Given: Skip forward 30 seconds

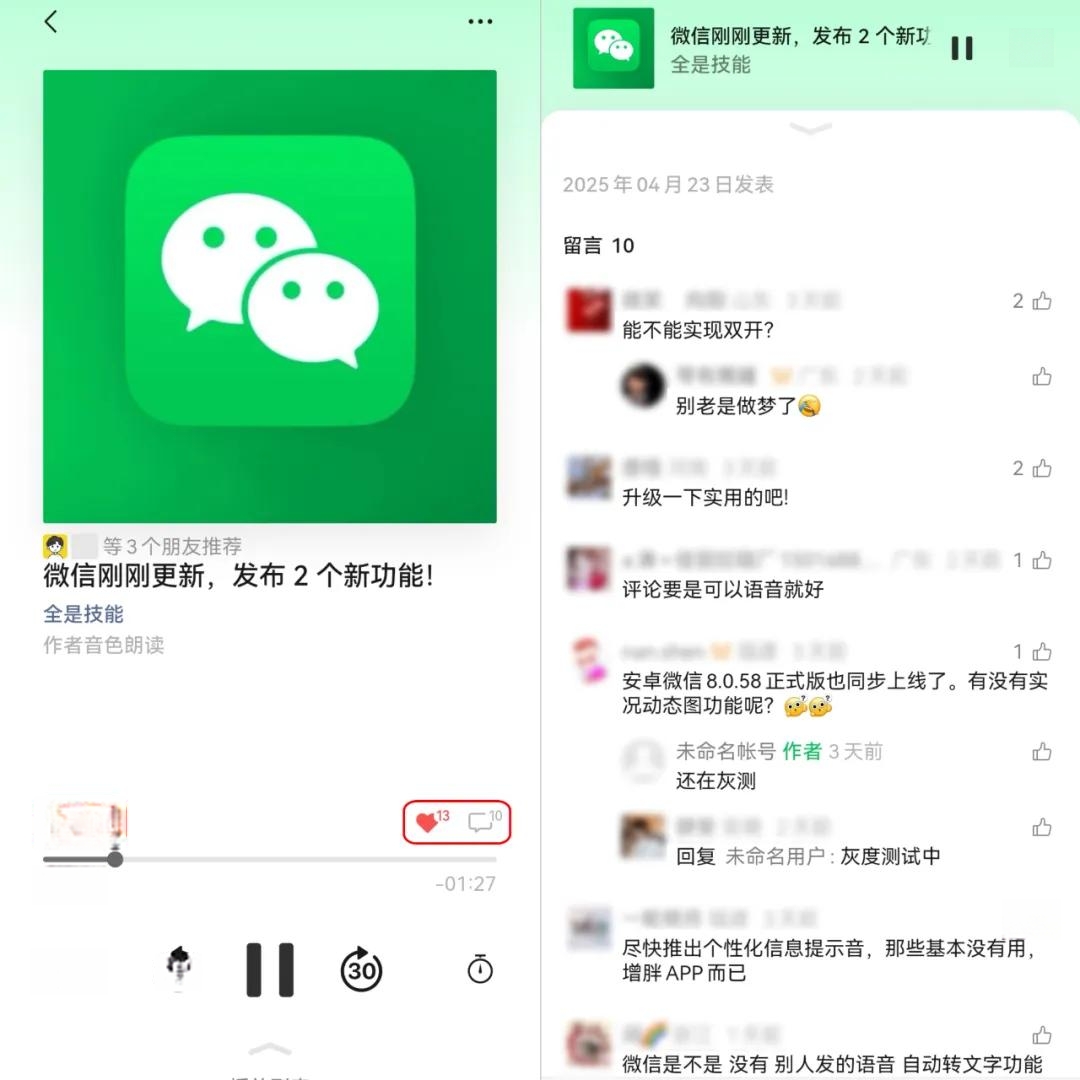Looking at the screenshot, I should tap(361, 970).
